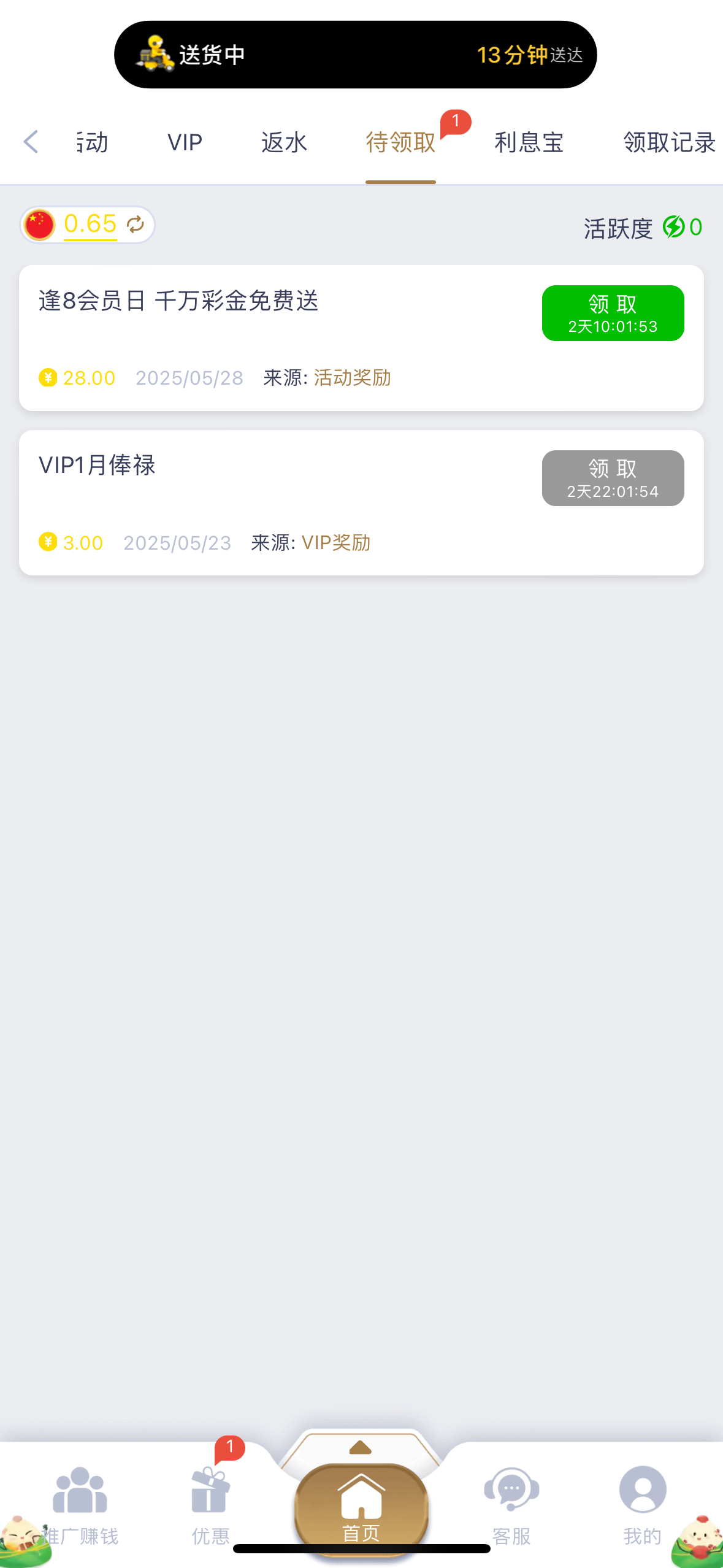Open the 领取记录 tab

click(669, 142)
